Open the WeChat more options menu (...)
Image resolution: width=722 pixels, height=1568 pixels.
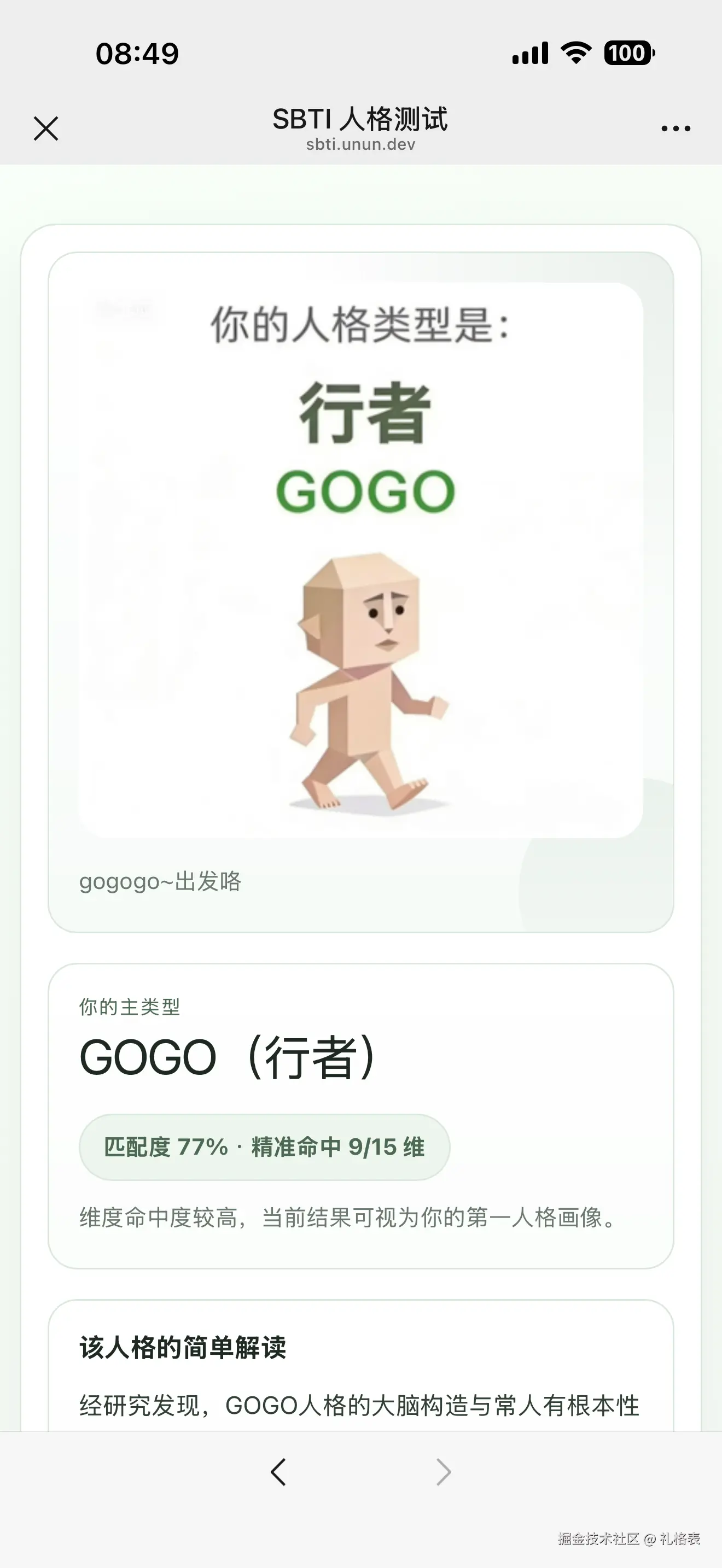674,127
